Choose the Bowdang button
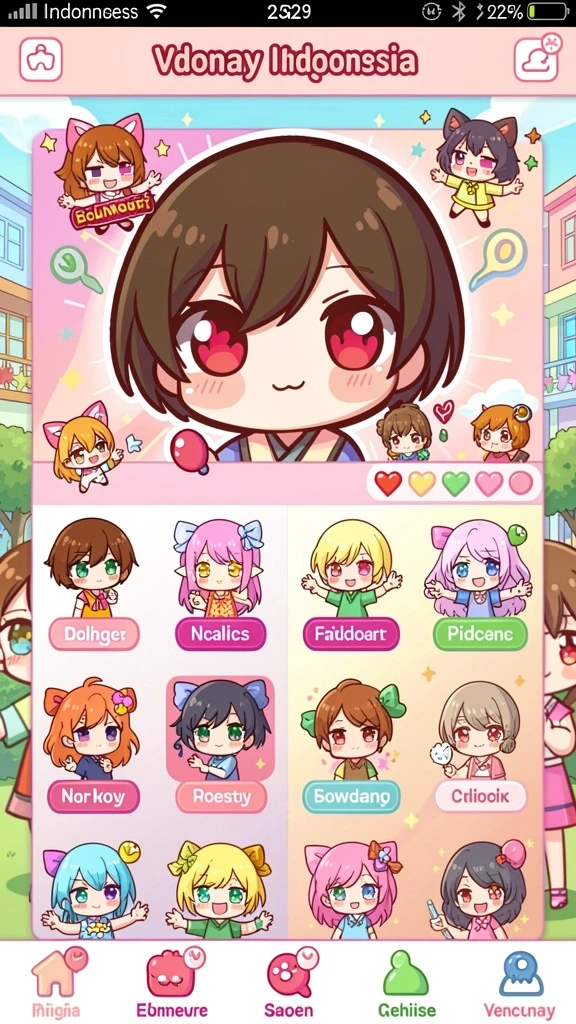The height and width of the screenshot is (1024, 576). coord(351,796)
